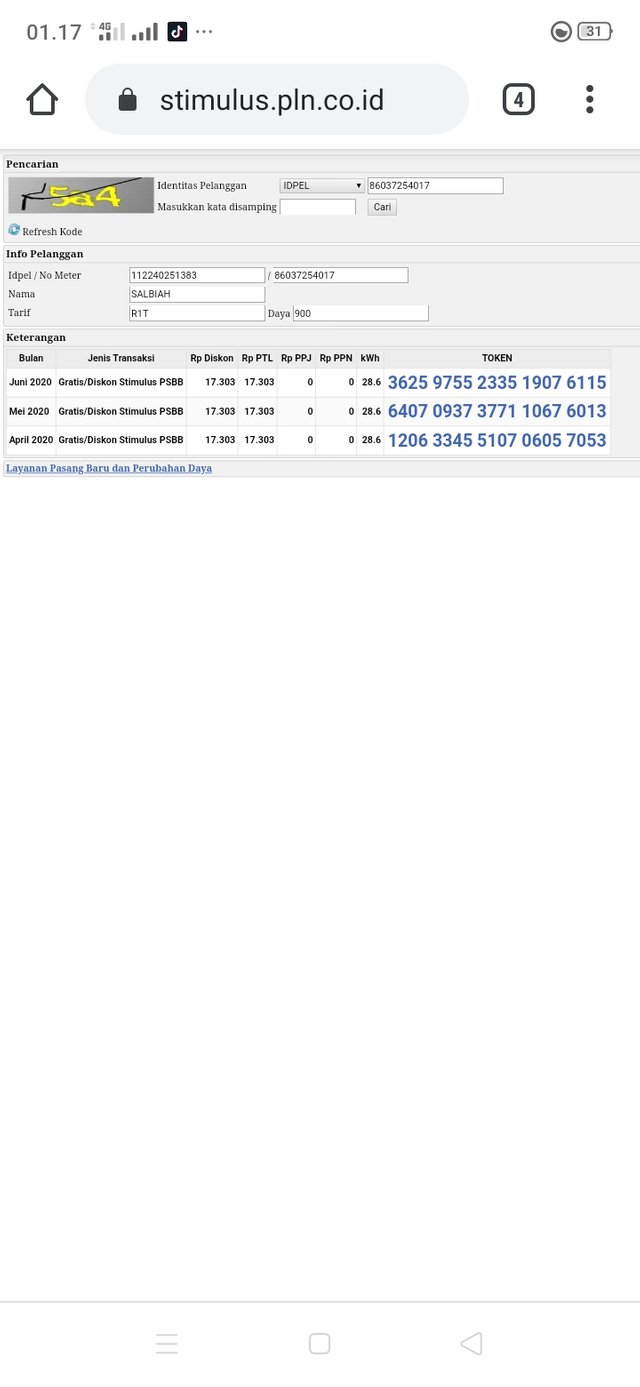640x1387 pixels.
Task: Go back using the system back button
Action: point(471,1343)
